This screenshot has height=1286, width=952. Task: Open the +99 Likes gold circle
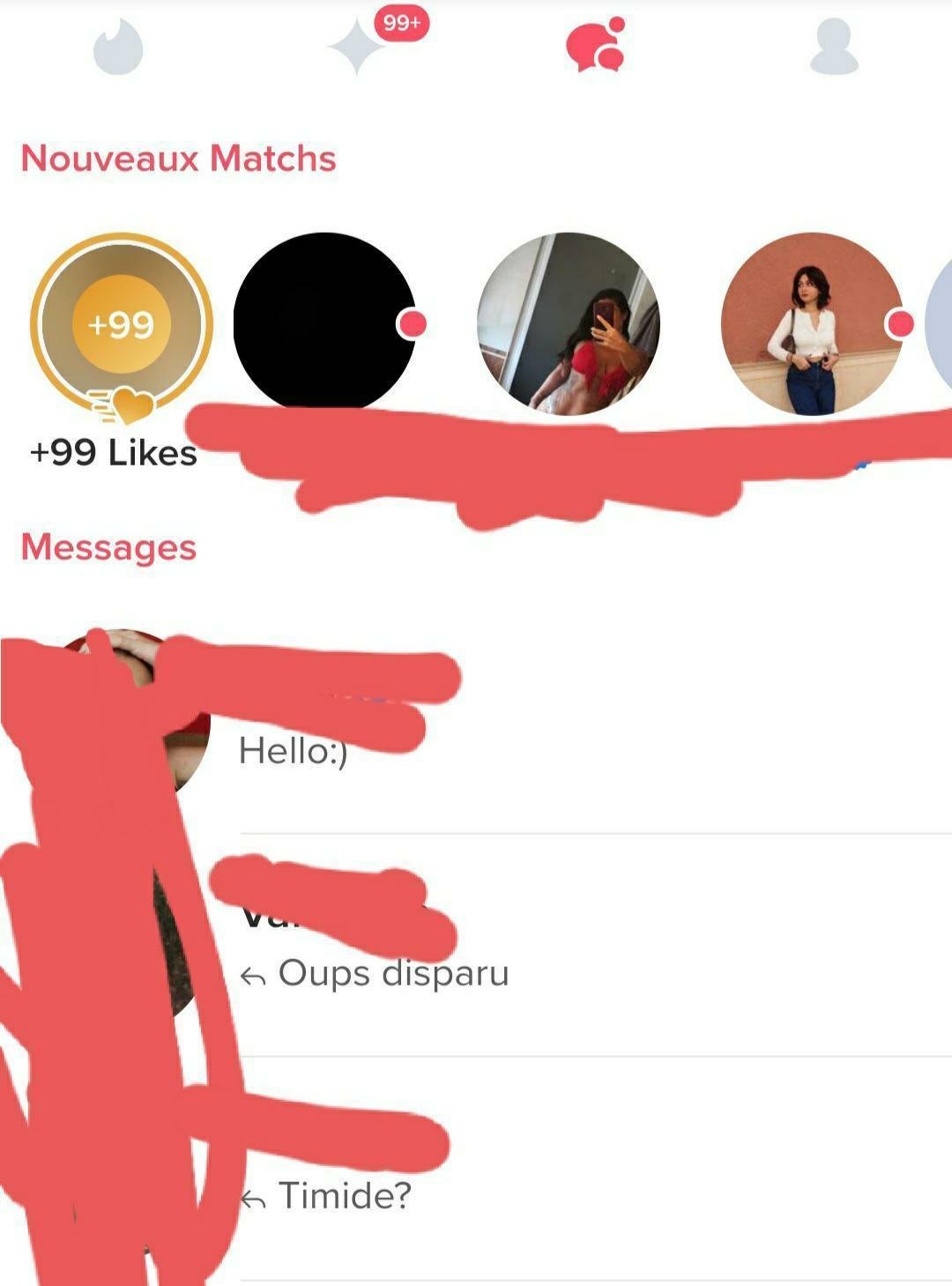(x=122, y=324)
